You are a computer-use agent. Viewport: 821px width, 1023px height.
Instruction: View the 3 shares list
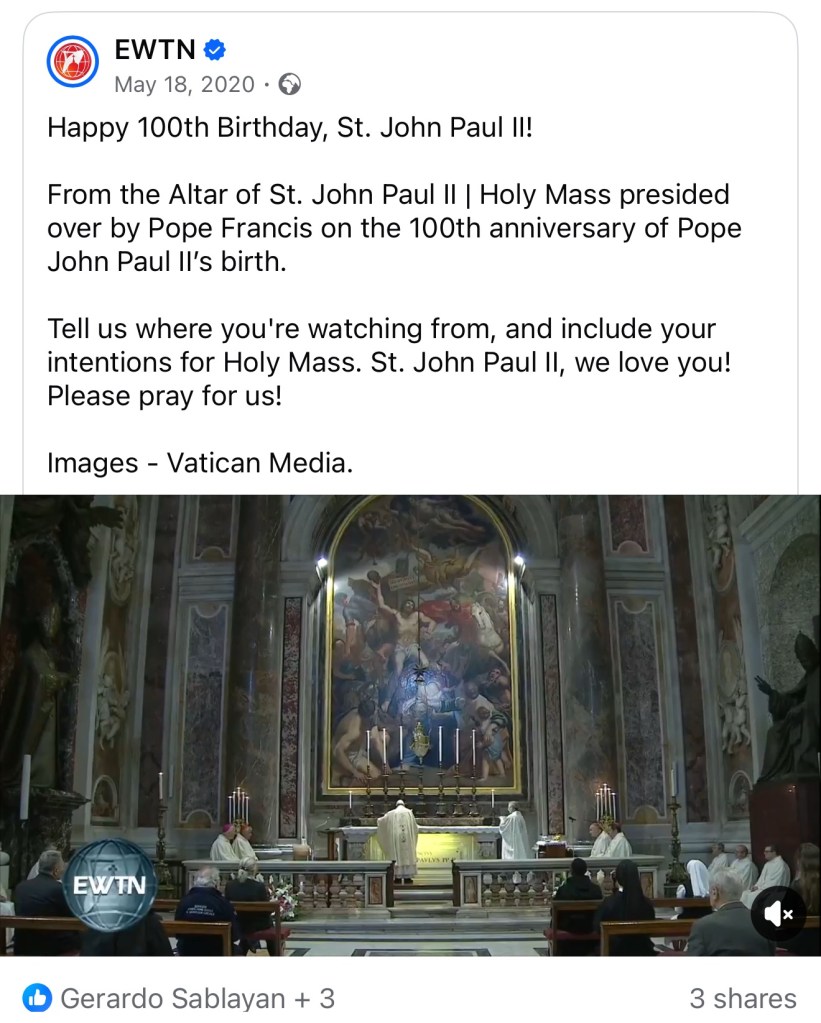click(x=742, y=997)
